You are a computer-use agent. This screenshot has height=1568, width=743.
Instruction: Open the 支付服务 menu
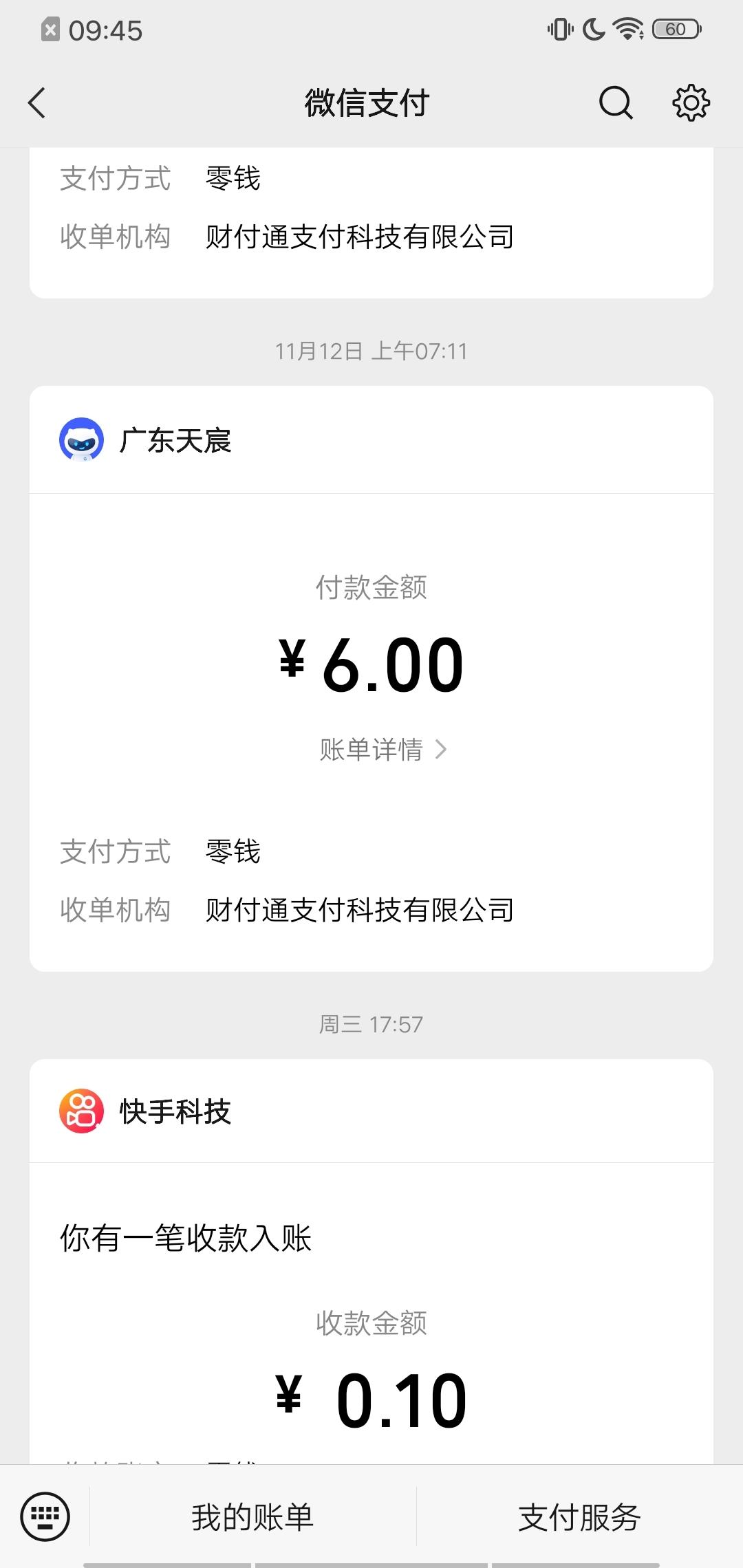click(x=579, y=1516)
